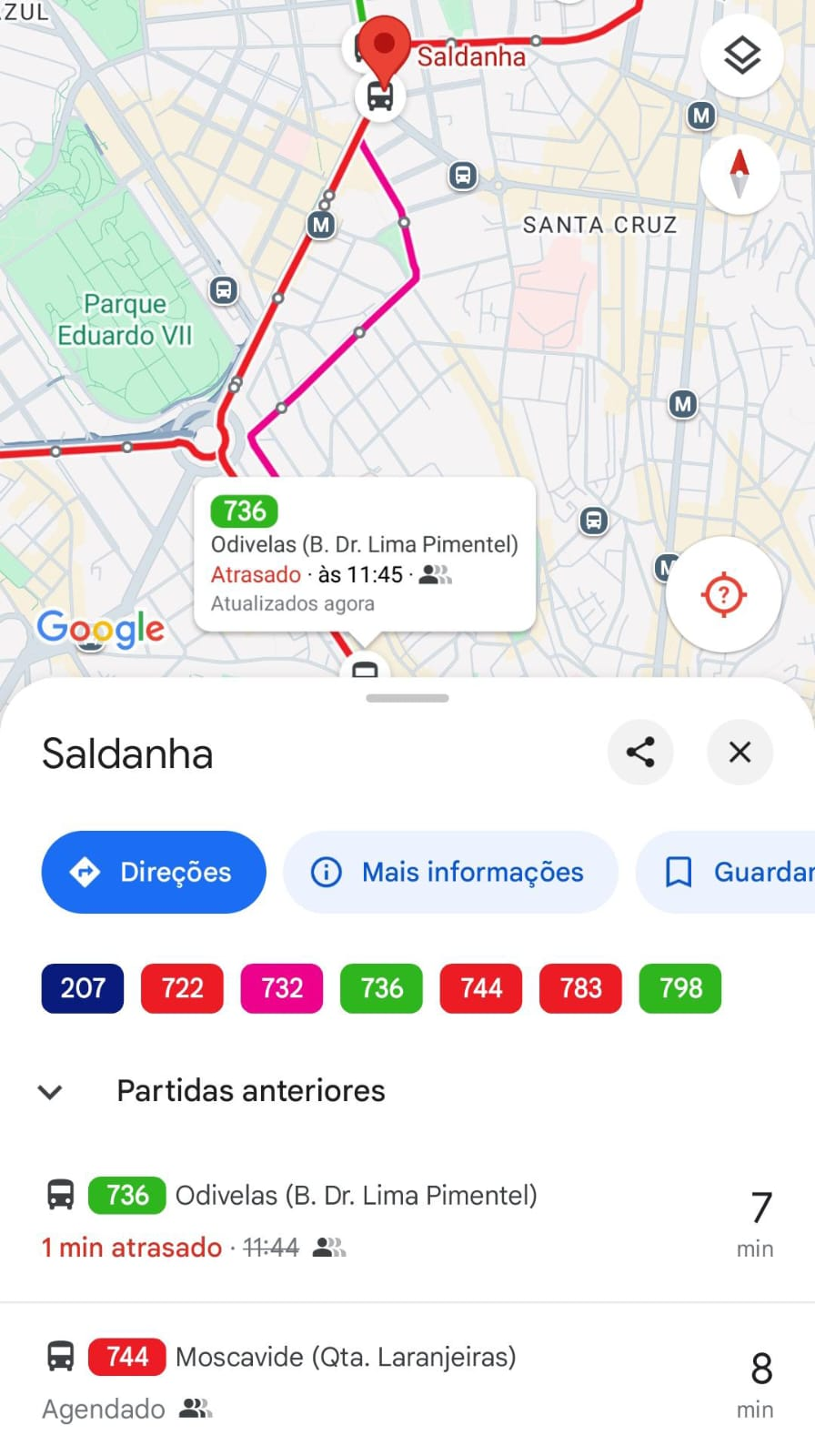
Task: Filter by the 732 line chip
Action: [282, 988]
